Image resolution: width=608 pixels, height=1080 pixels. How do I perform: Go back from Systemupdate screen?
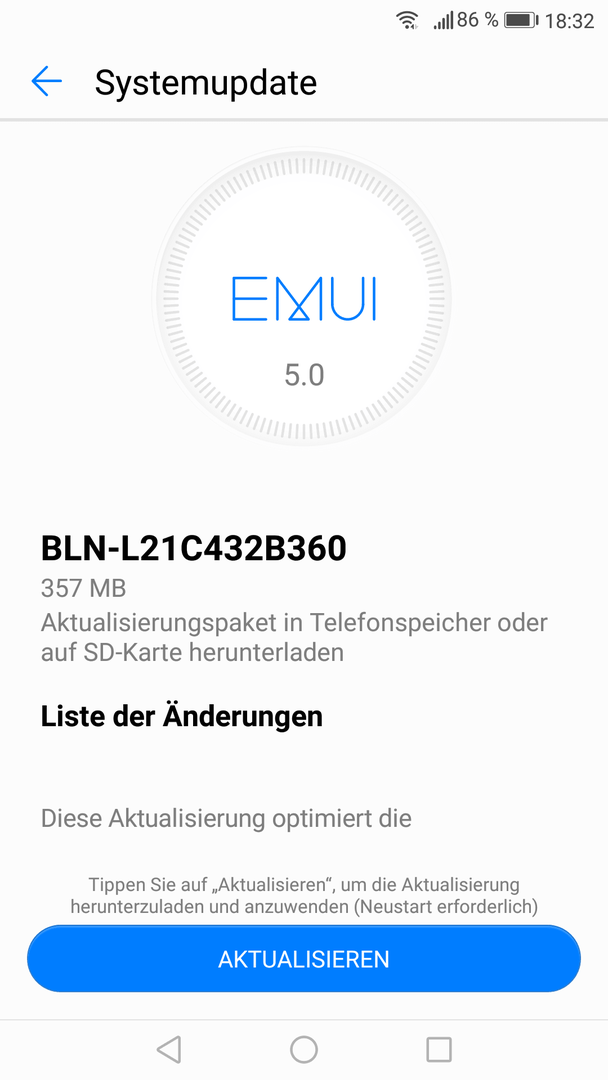tap(46, 81)
